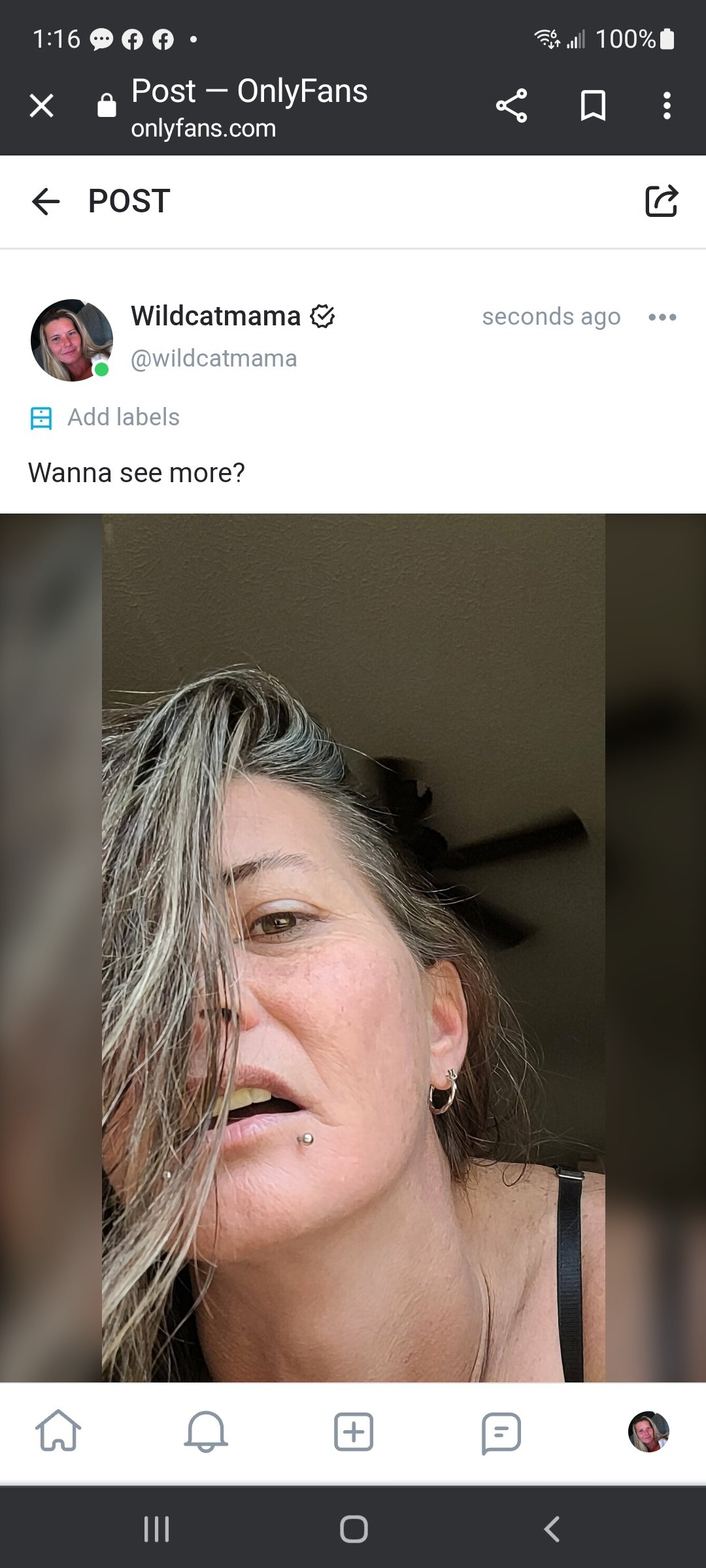Create a new post with plus icon

coord(354,1431)
